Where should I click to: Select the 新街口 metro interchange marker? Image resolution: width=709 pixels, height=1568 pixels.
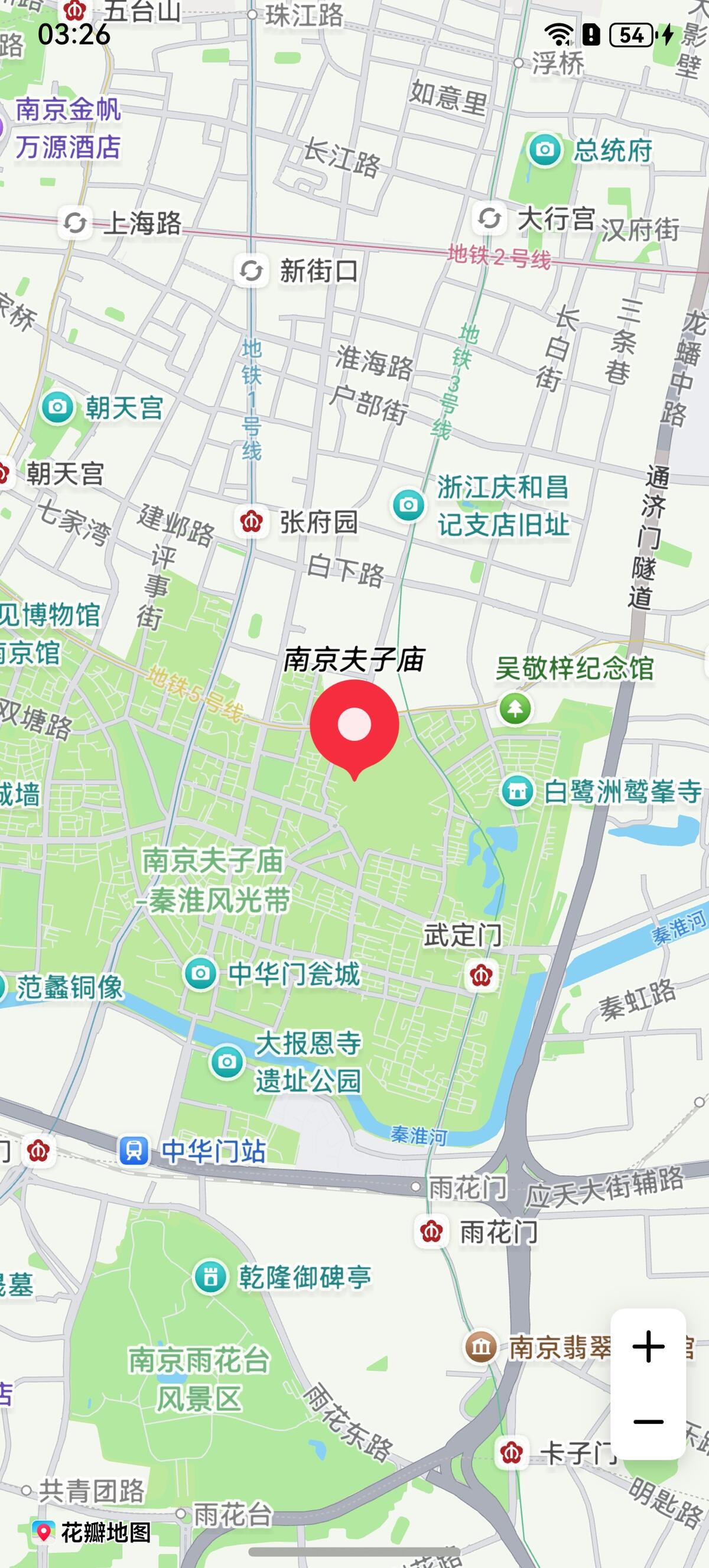coord(251,270)
